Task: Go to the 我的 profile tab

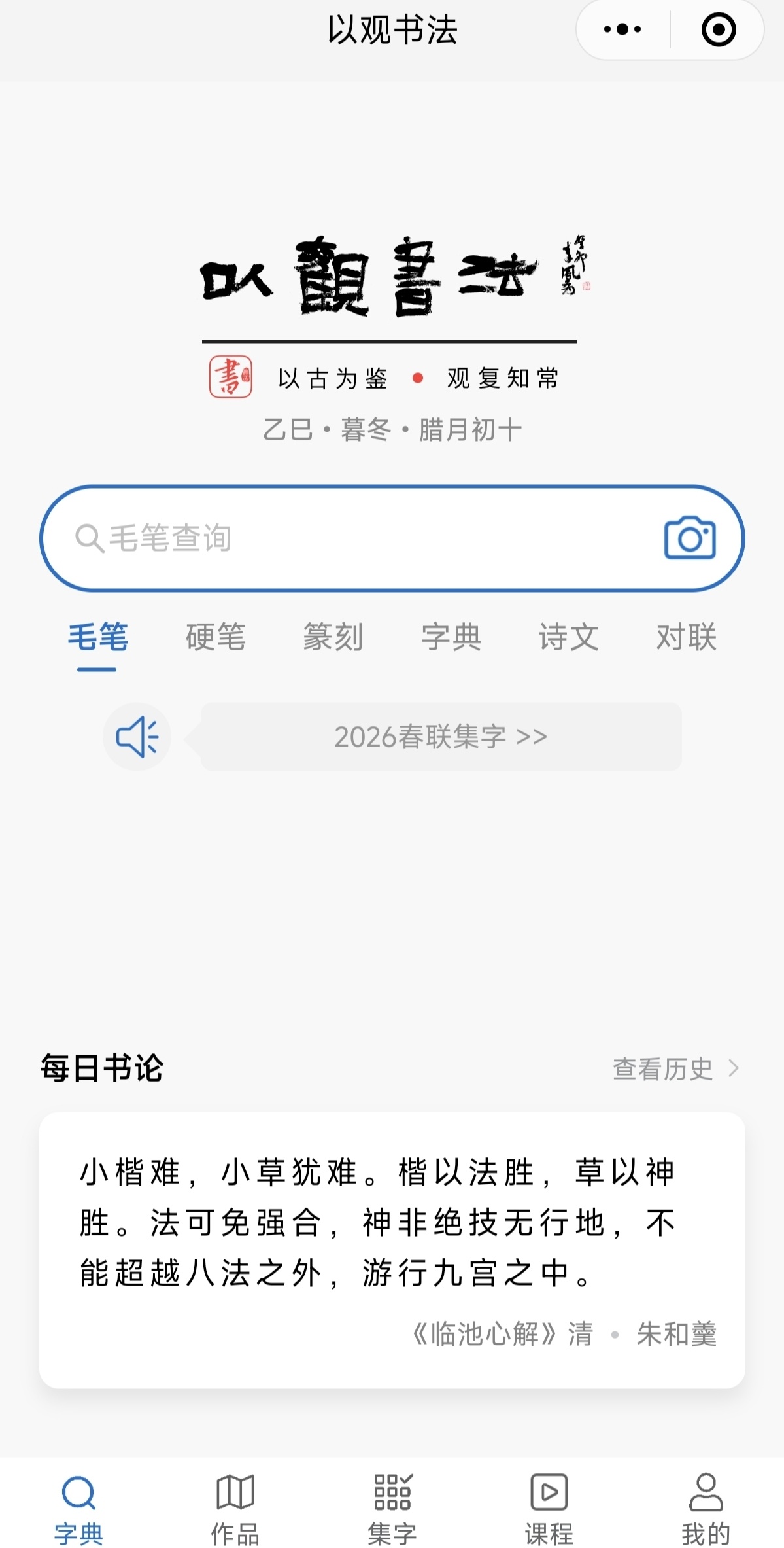Action: pos(706,1505)
